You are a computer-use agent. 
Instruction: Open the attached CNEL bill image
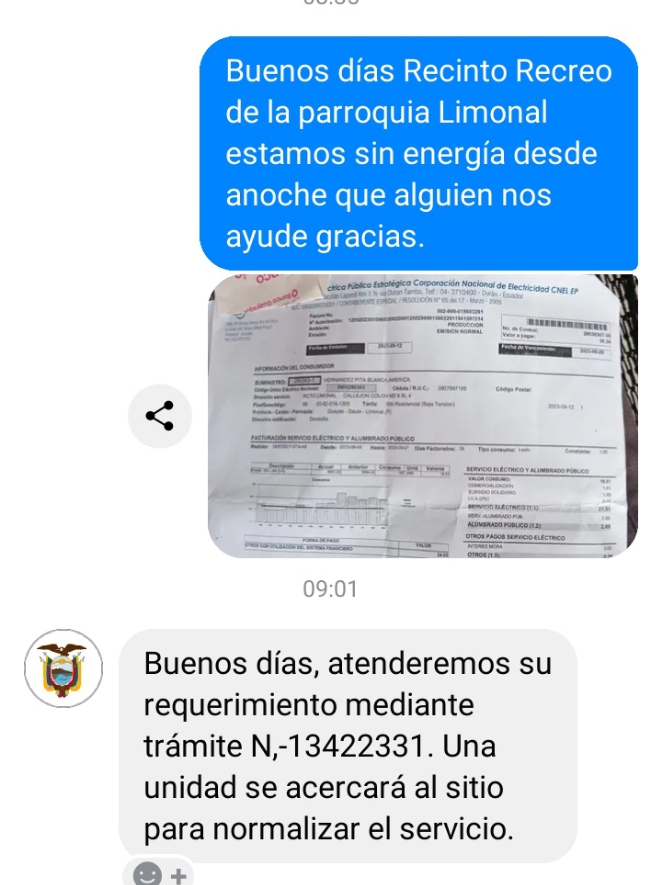click(422, 416)
